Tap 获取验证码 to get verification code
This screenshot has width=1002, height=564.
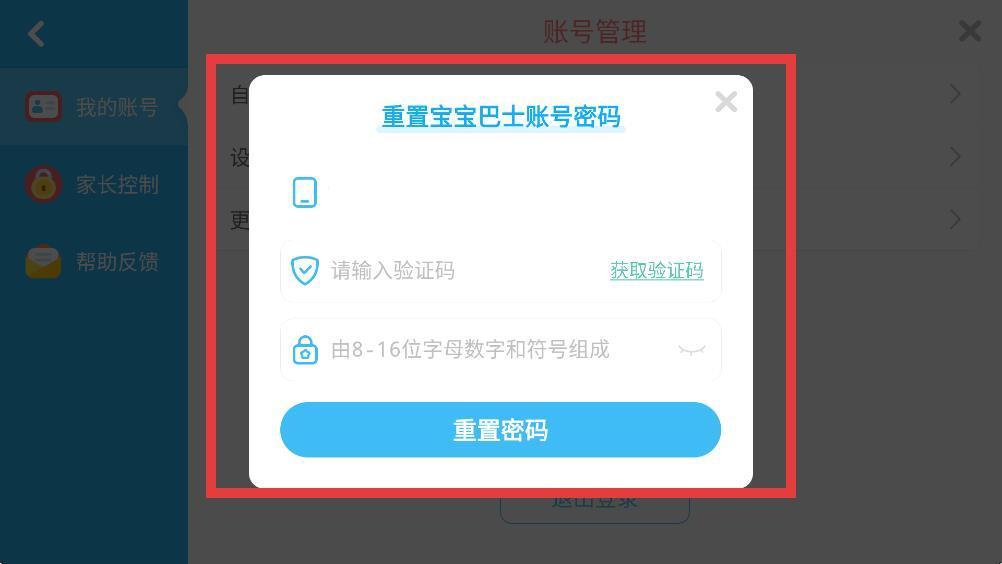click(x=656, y=271)
